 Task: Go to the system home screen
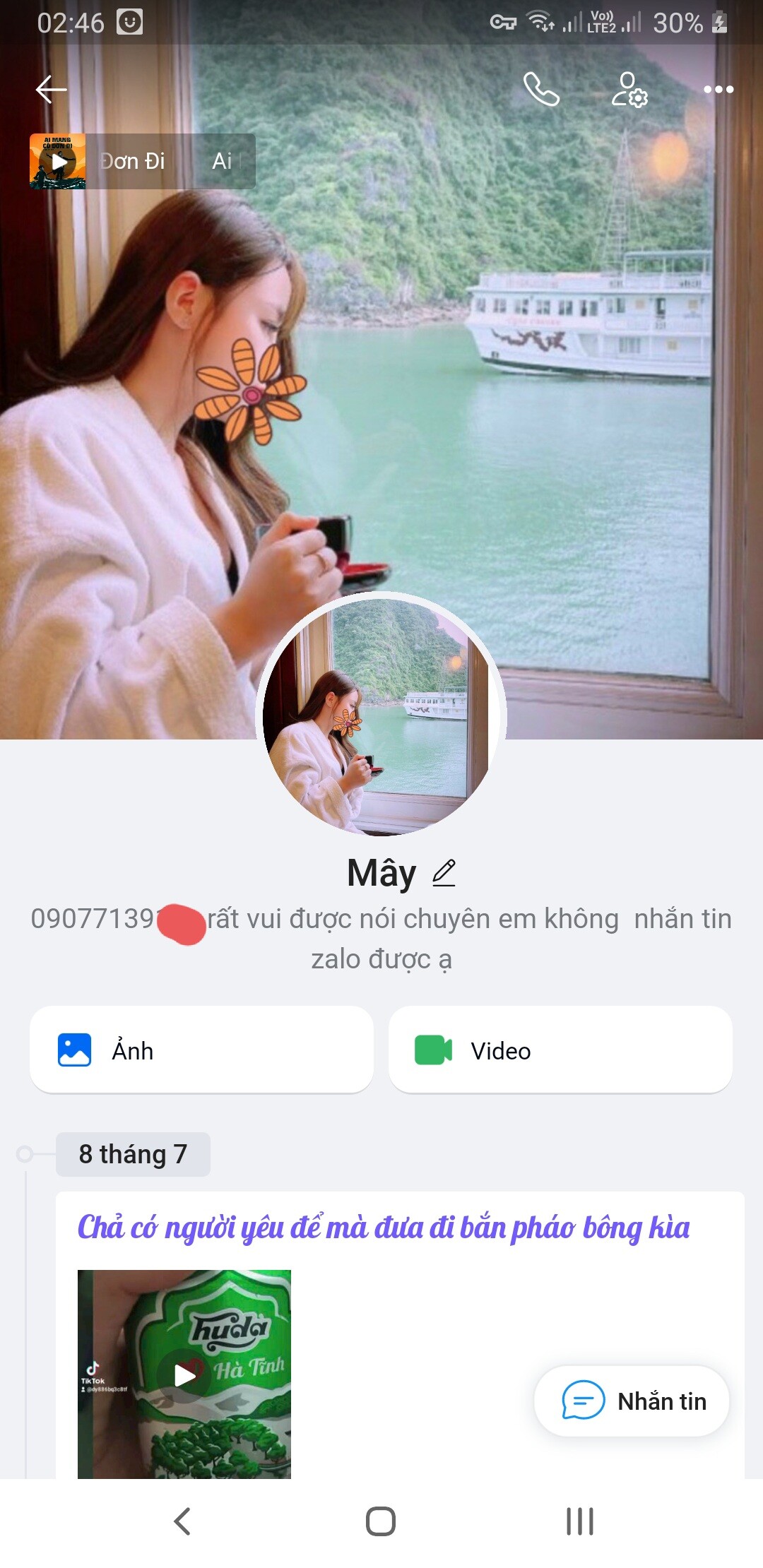click(381, 1521)
